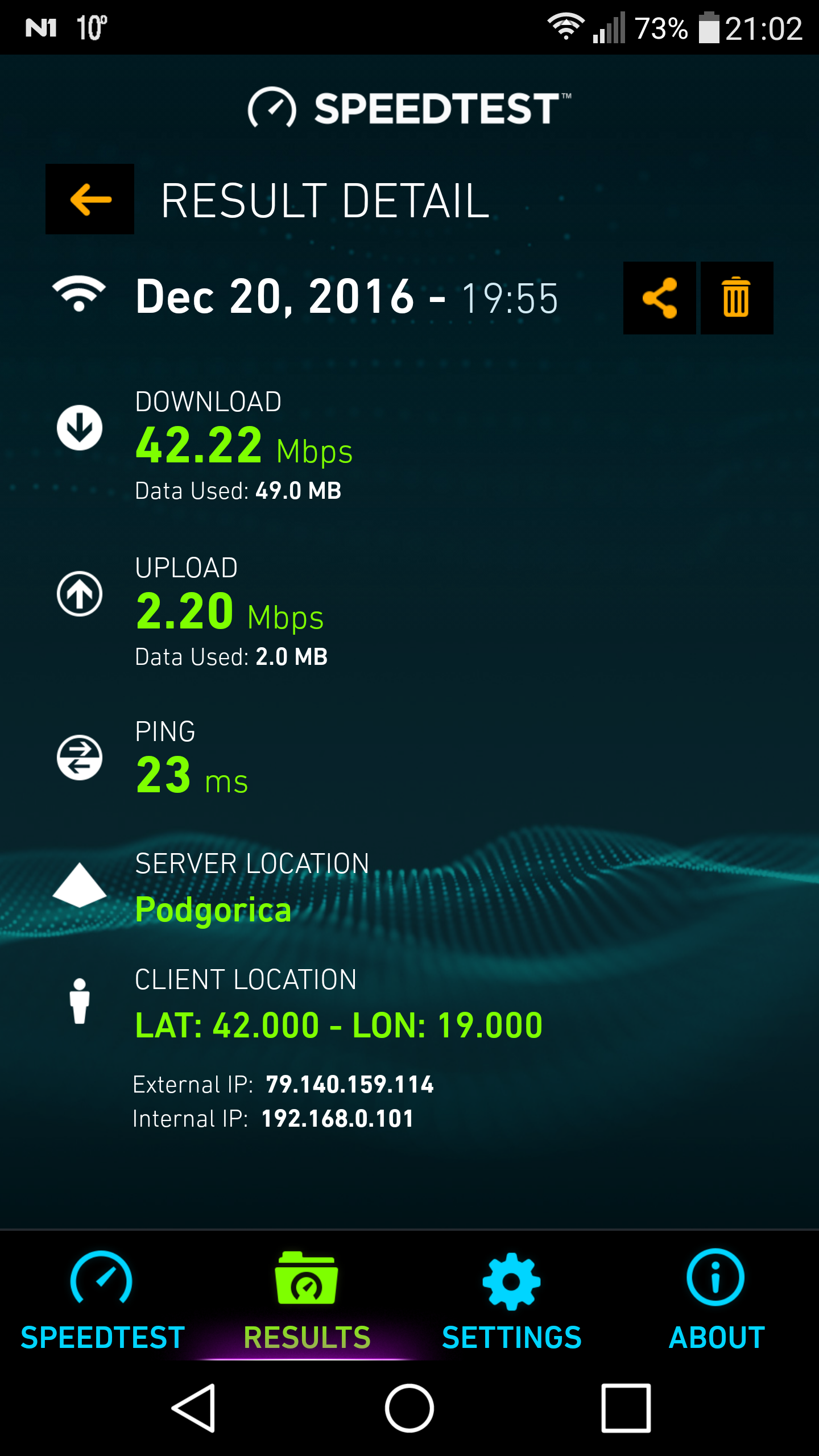The width and height of the screenshot is (819, 1456).
Task: Open recent apps from the navigation bar
Action: (626, 1408)
